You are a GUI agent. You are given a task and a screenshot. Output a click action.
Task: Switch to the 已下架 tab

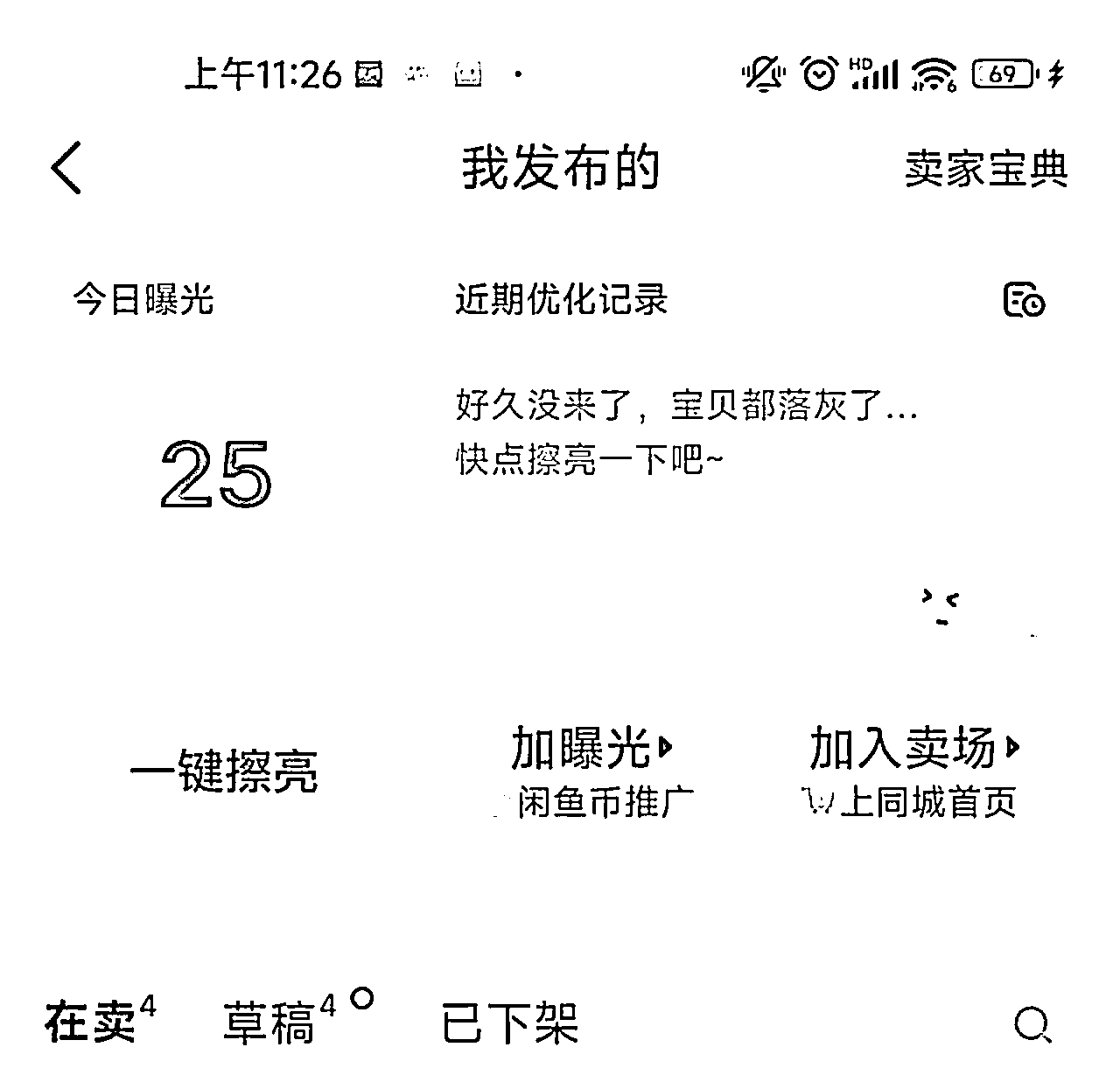[x=509, y=1022]
